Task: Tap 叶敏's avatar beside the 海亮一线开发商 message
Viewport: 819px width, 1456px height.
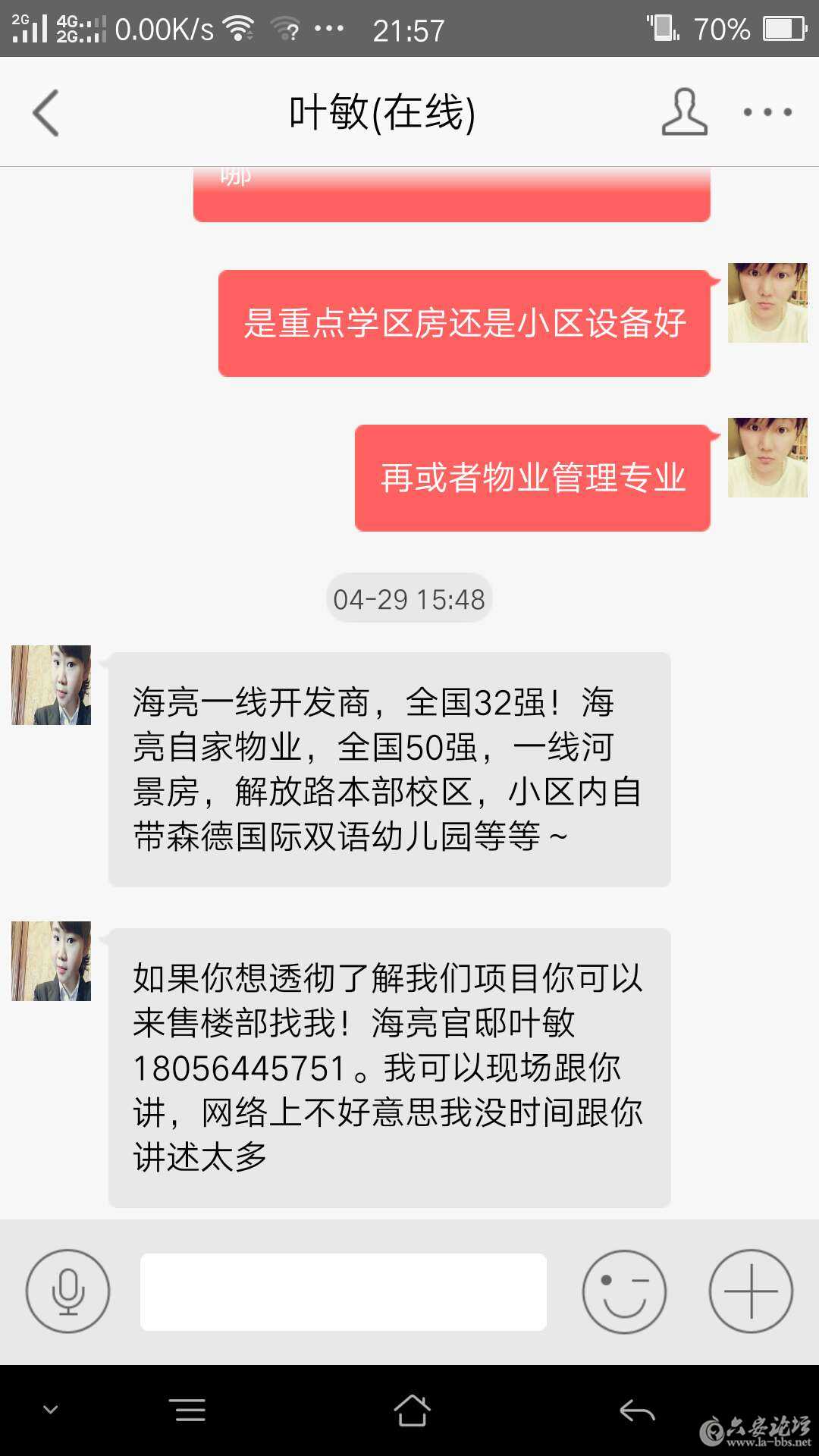Action: [52, 686]
